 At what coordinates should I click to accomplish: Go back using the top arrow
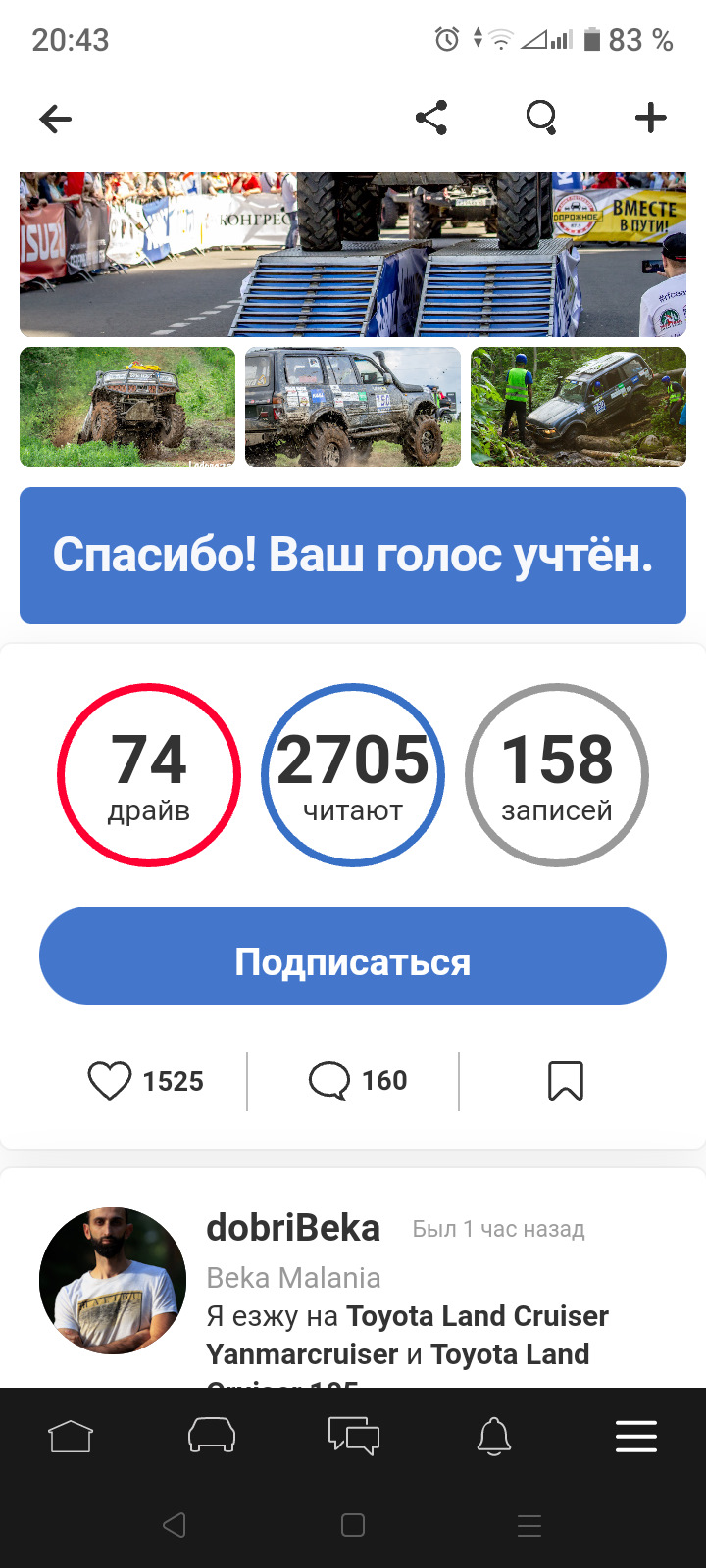(56, 119)
